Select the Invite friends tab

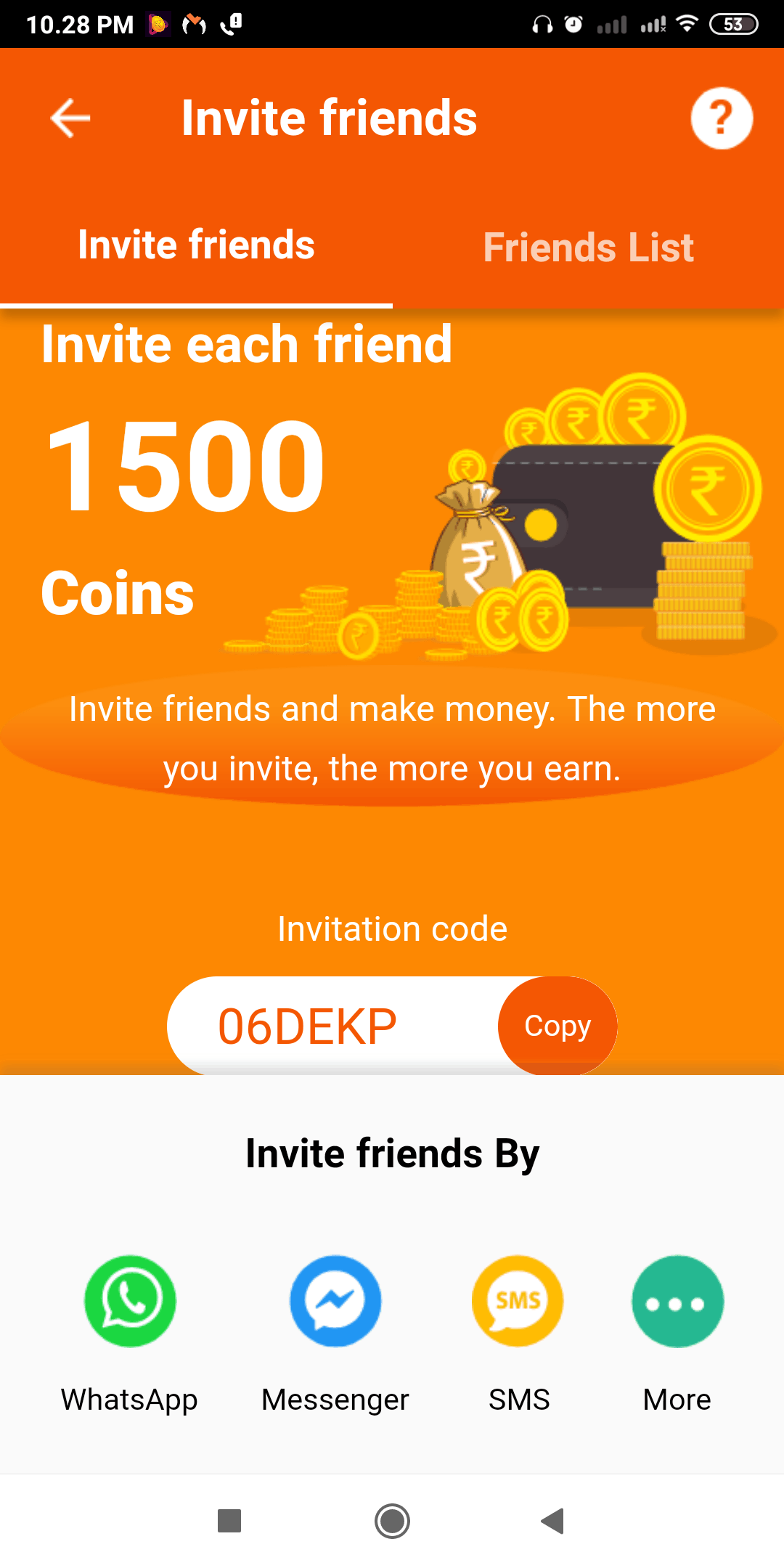196,245
